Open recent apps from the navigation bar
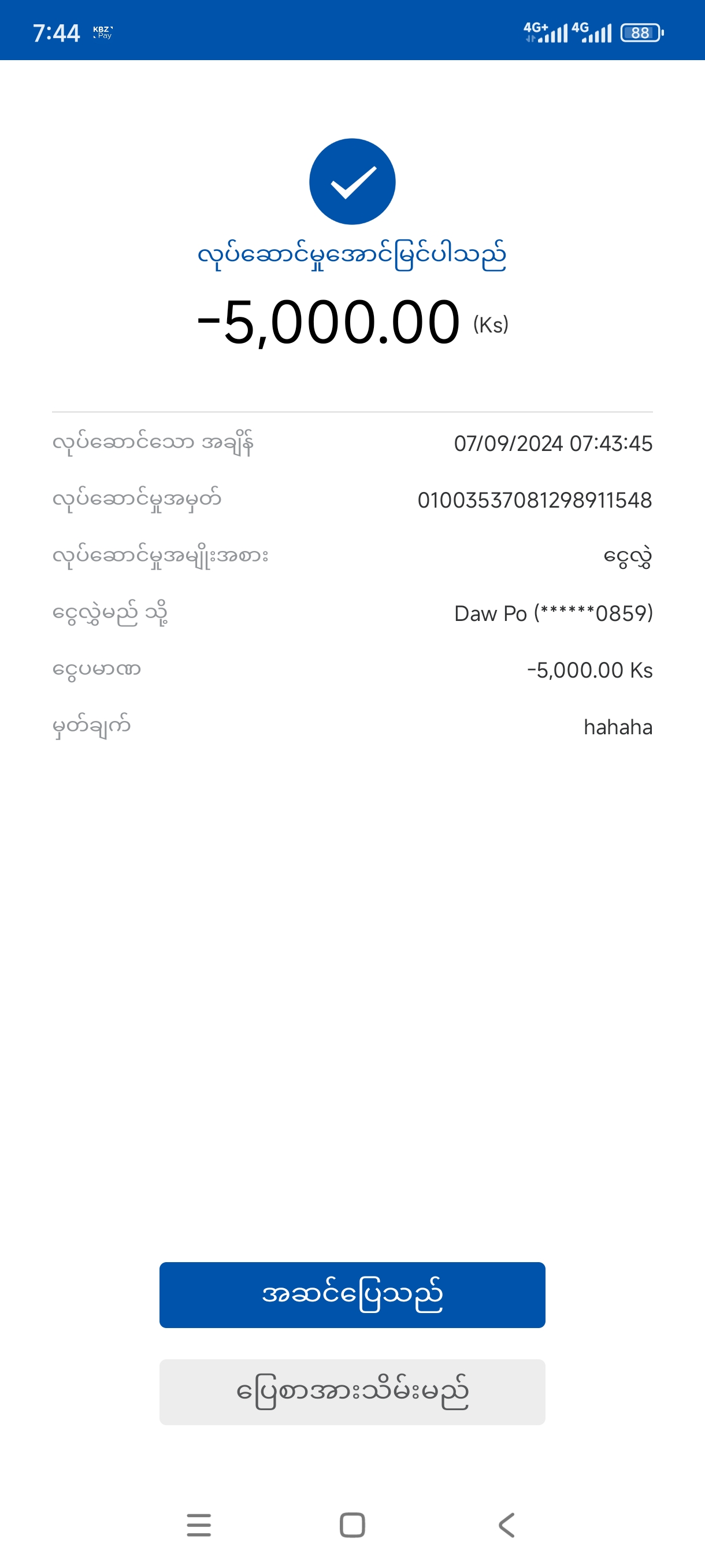Screen dimensions: 705x1568 pos(199,1525)
